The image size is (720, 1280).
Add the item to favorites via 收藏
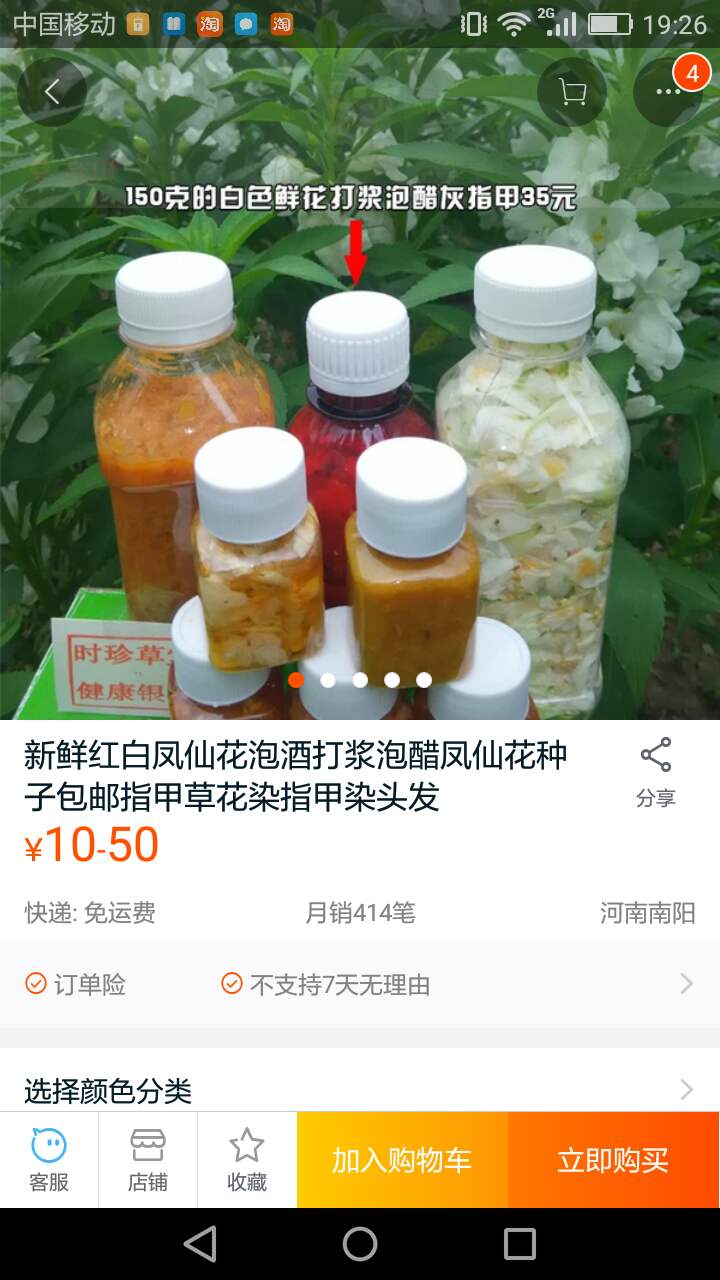click(x=247, y=1160)
